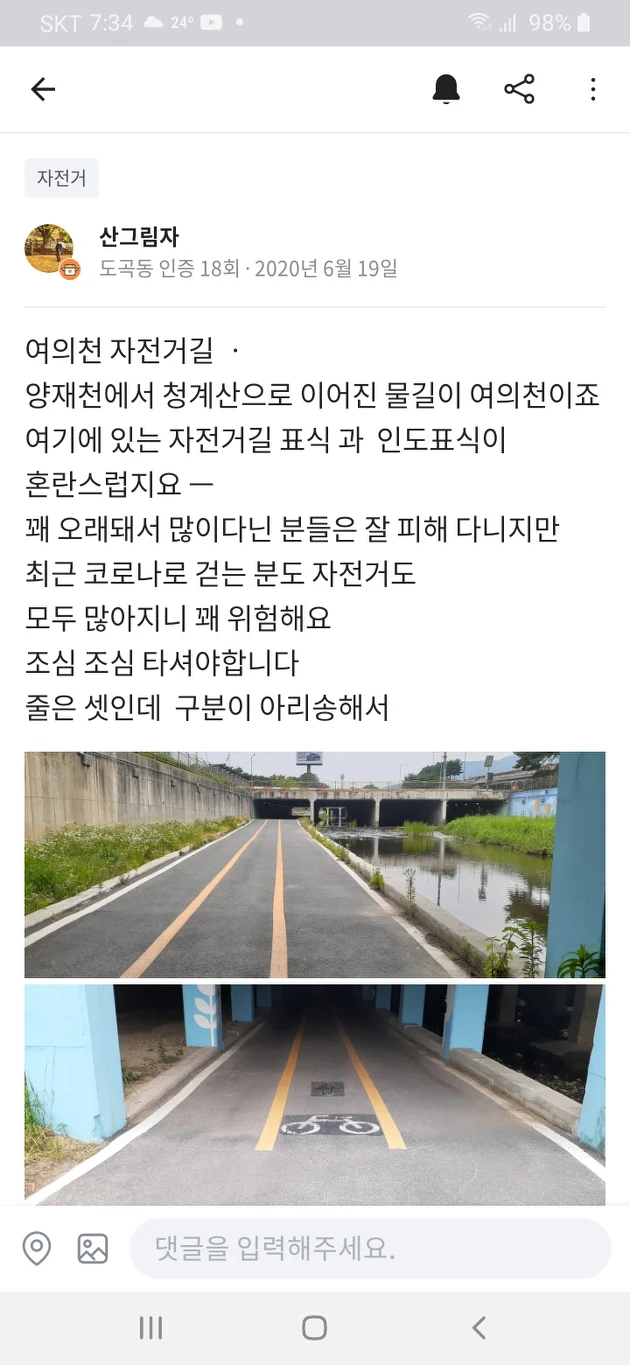The height and width of the screenshot is (1365, 630).
Task: View the underpass bike lane photo
Action: 314,1094
